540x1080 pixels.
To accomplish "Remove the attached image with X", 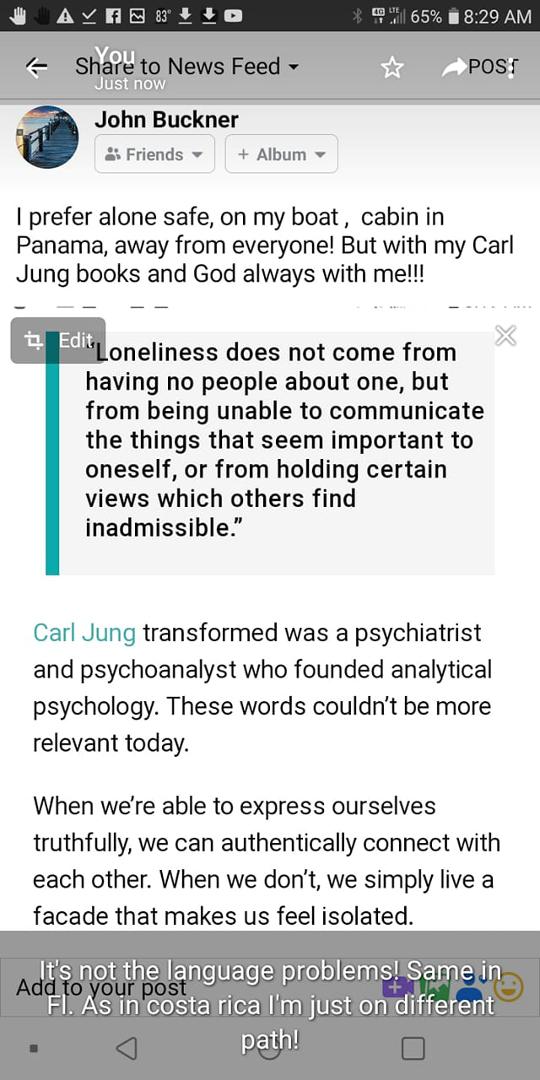I will [x=506, y=335].
